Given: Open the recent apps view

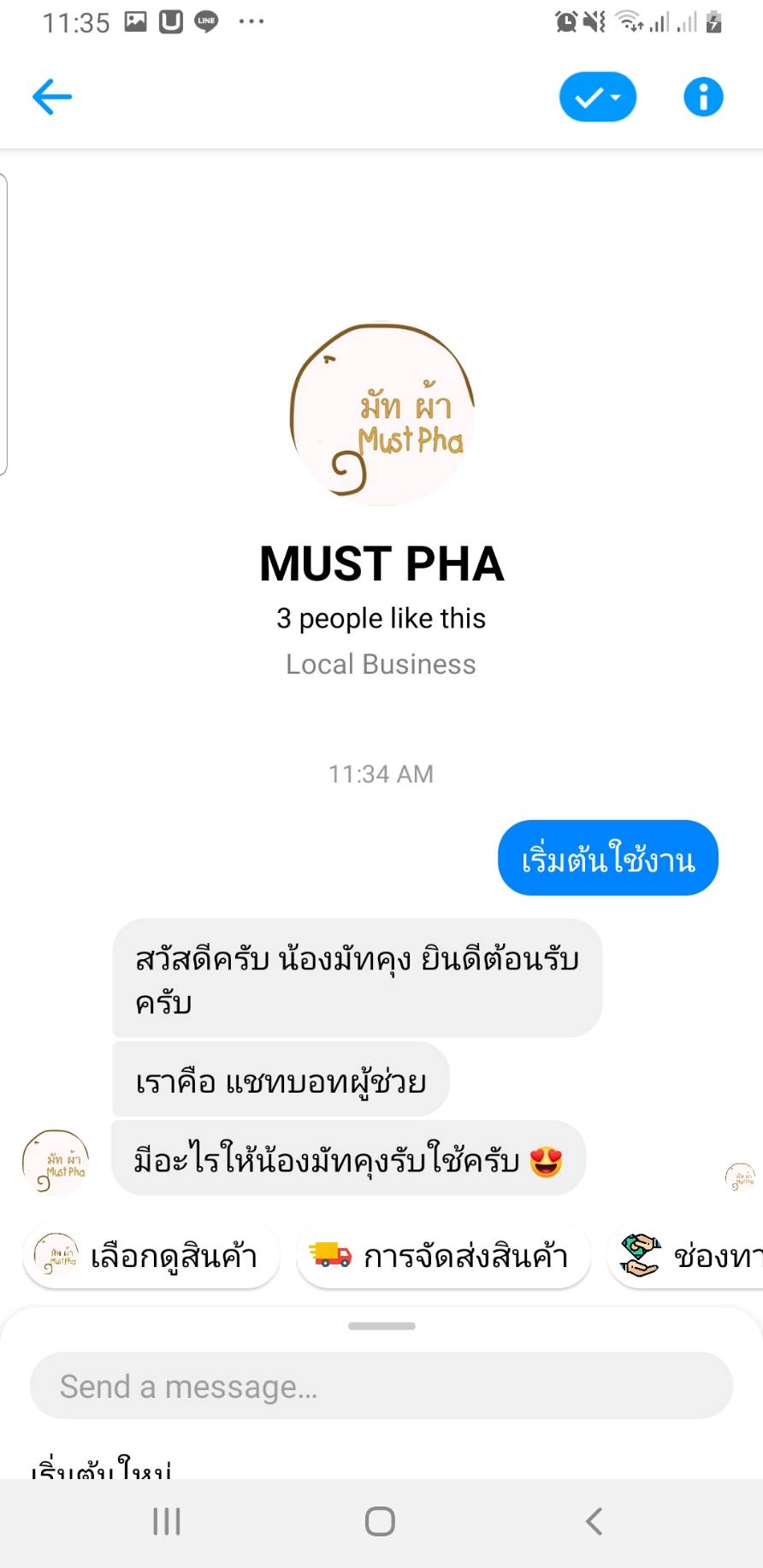Looking at the screenshot, I should pyautogui.click(x=167, y=1522).
